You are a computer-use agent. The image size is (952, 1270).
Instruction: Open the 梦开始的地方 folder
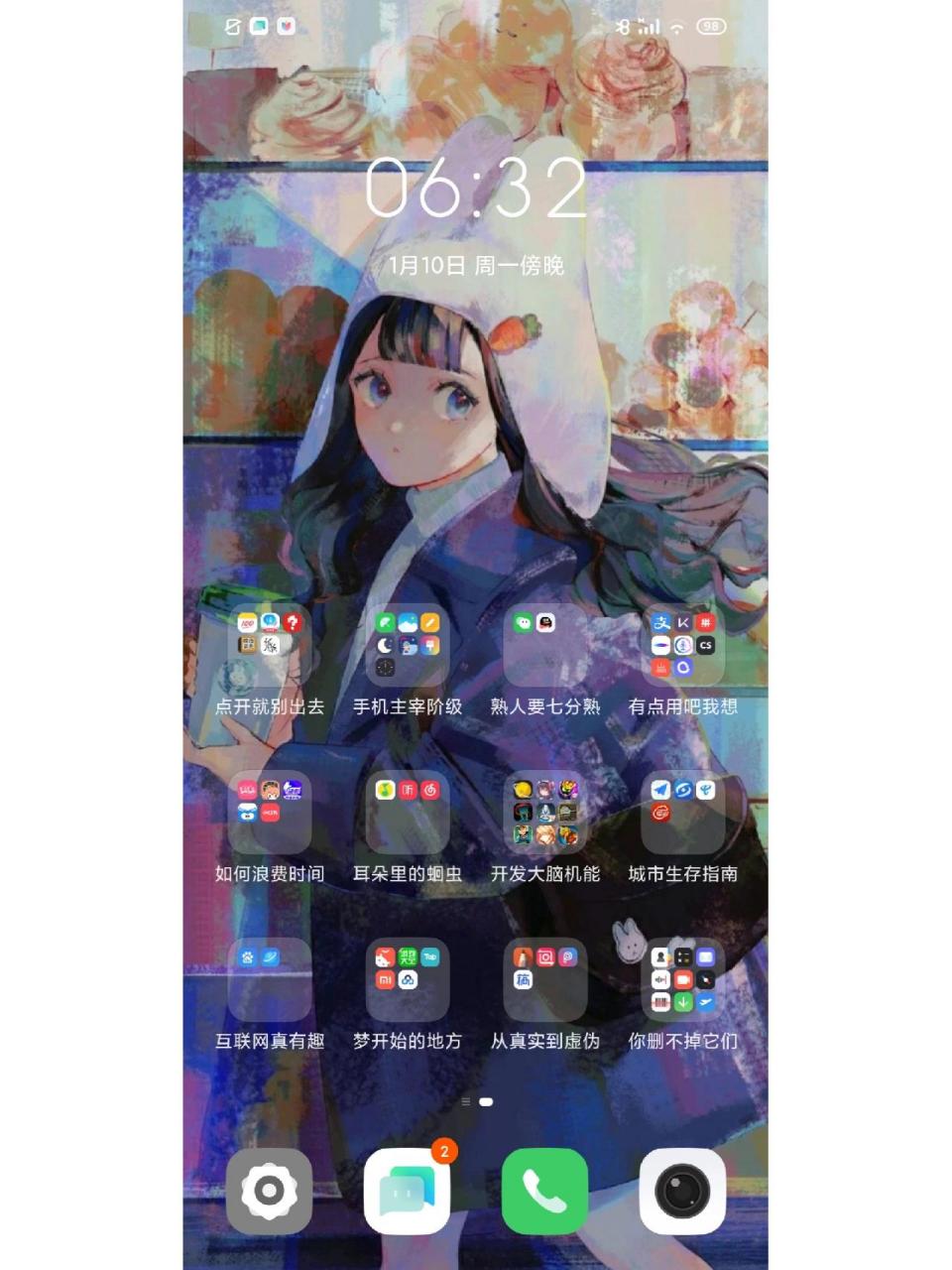coord(408,979)
